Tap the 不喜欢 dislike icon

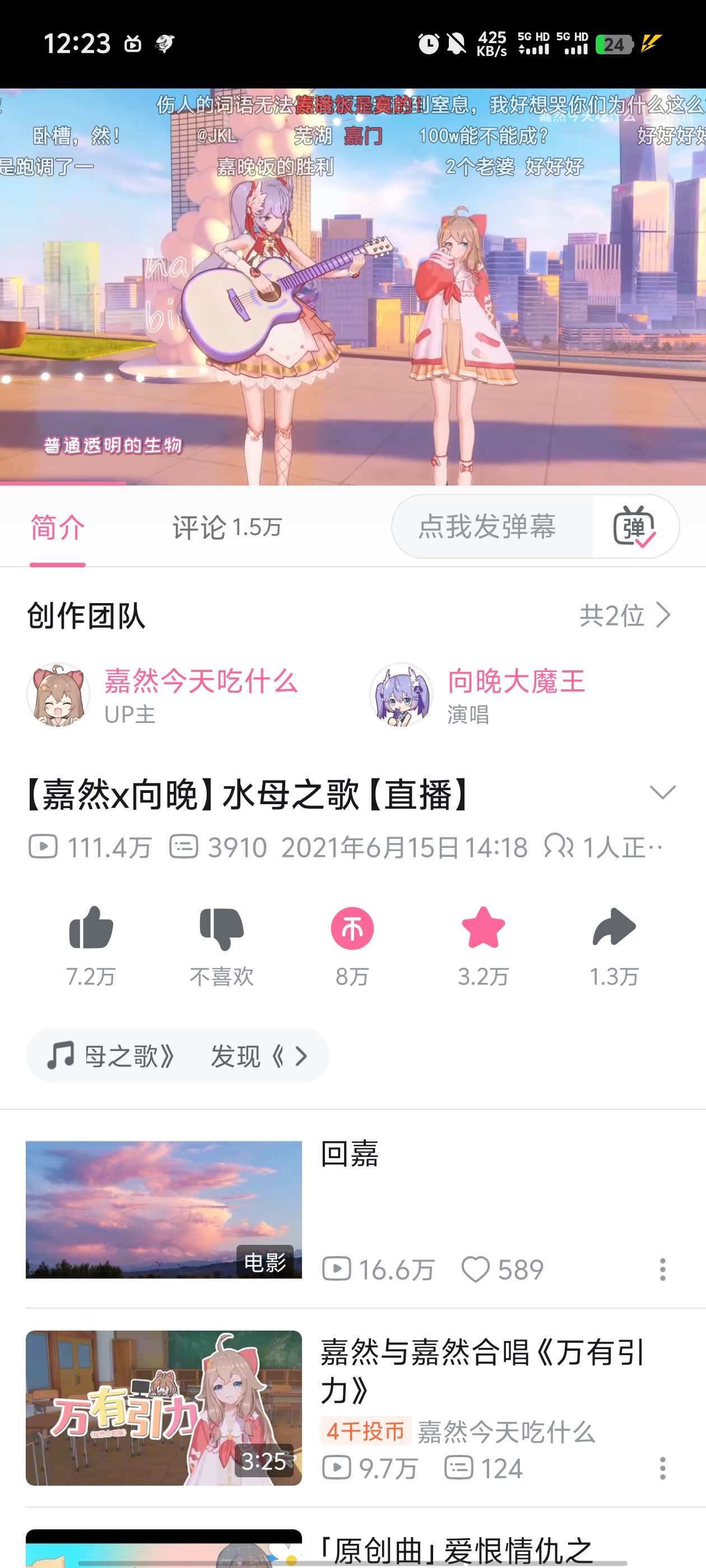pos(221,928)
